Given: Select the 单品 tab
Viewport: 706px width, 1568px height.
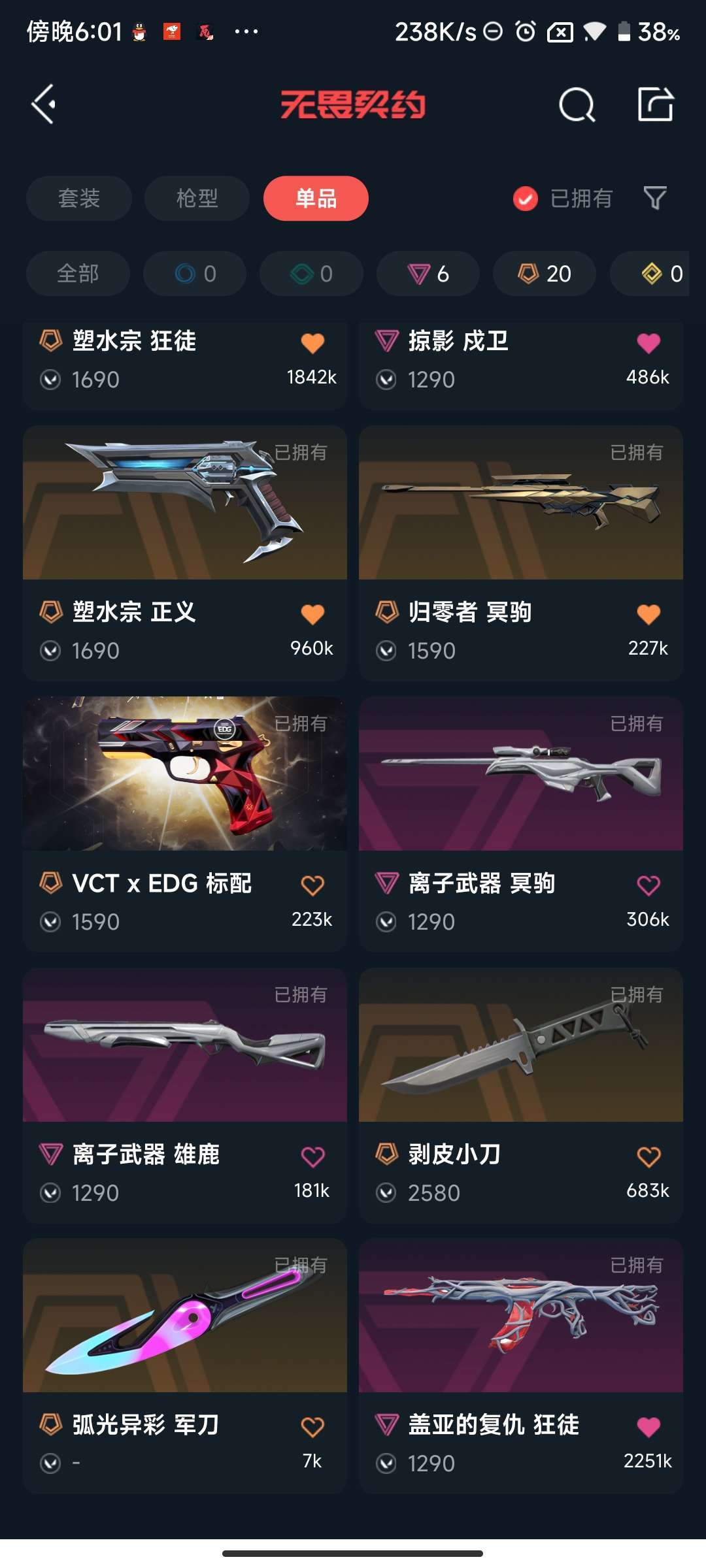Looking at the screenshot, I should pos(316,199).
